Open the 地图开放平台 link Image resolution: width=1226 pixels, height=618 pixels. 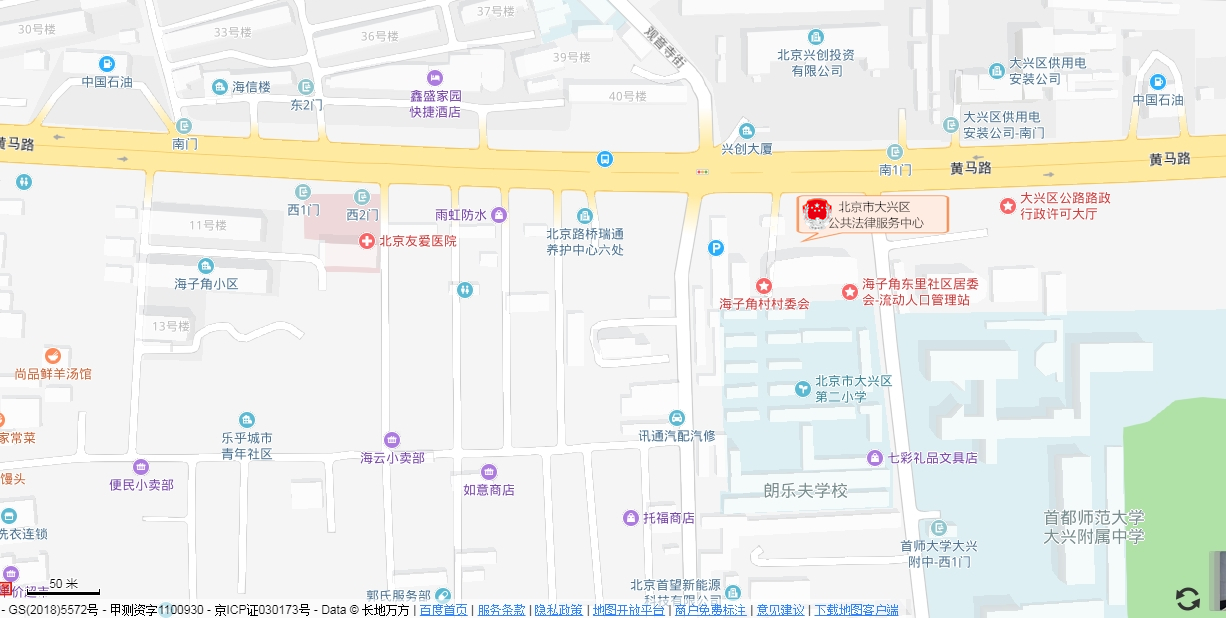(628, 610)
